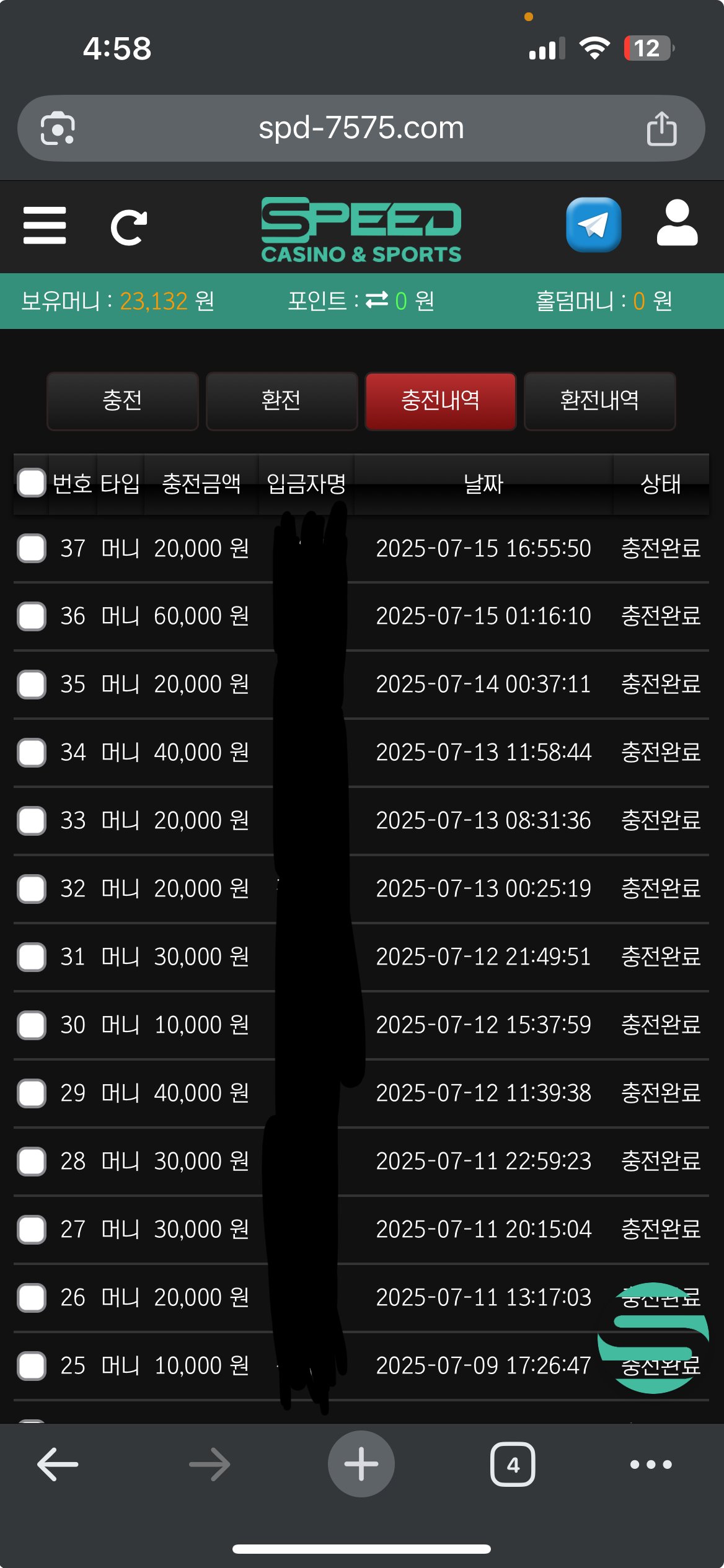Screen dimensions: 724x1568
Task: Check the box for row 28
Action: [32, 1162]
